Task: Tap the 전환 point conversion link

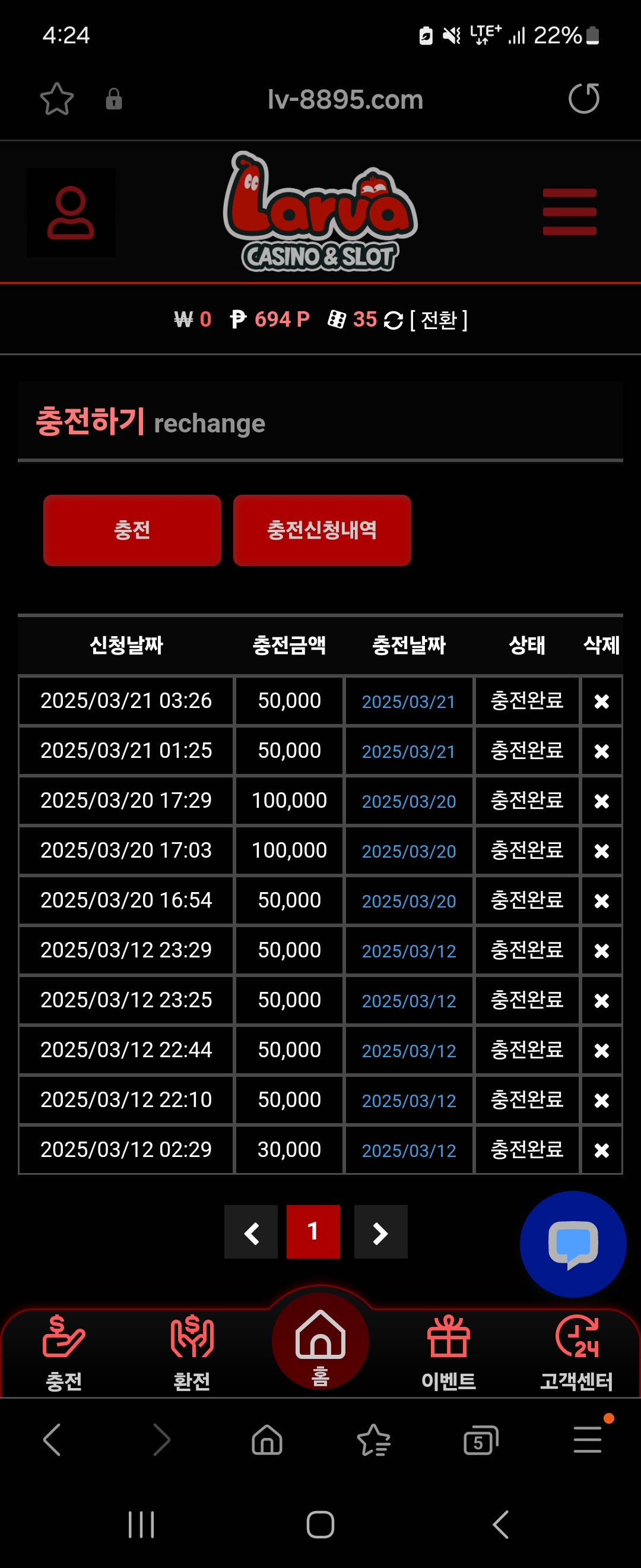Action: (439, 320)
